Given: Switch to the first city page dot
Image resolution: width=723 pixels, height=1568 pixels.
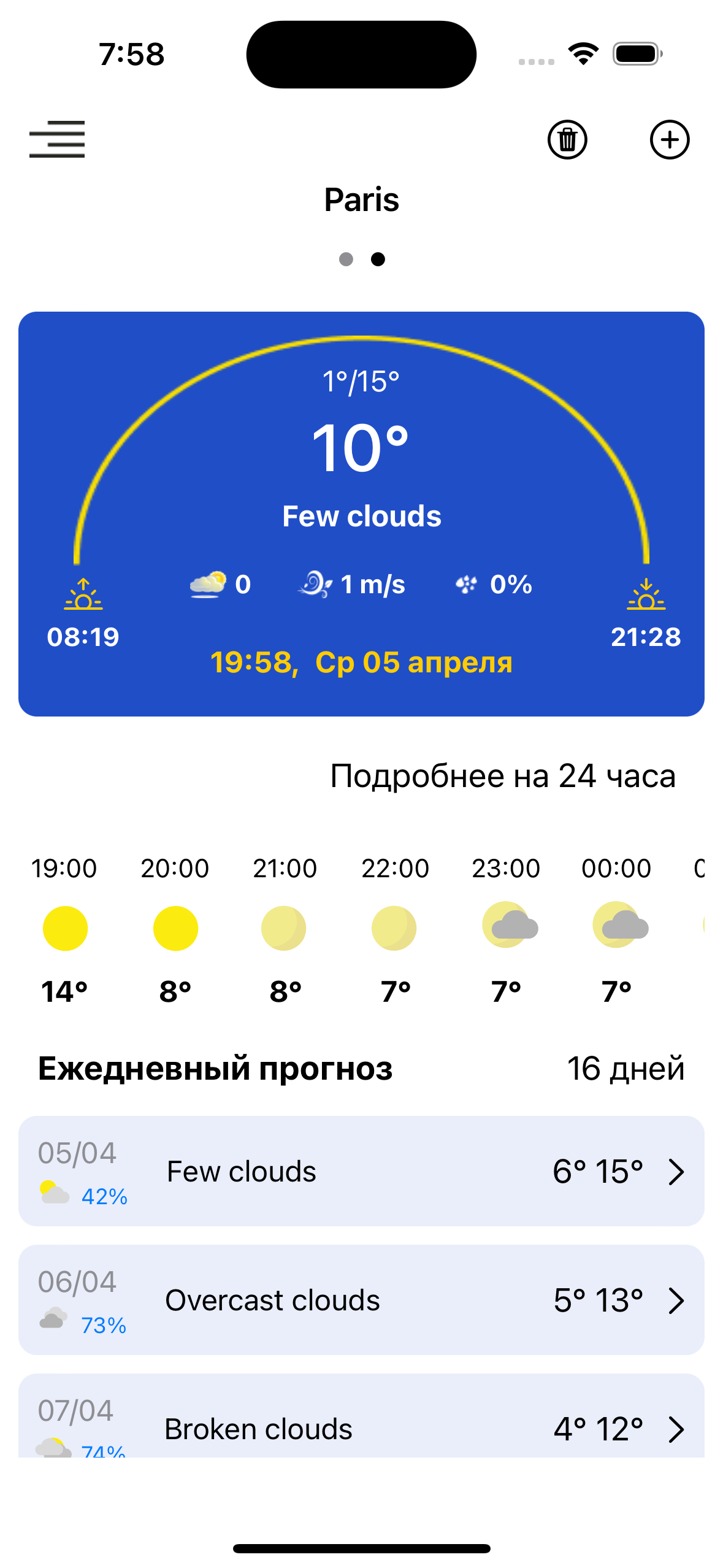Looking at the screenshot, I should coord(346,259).
